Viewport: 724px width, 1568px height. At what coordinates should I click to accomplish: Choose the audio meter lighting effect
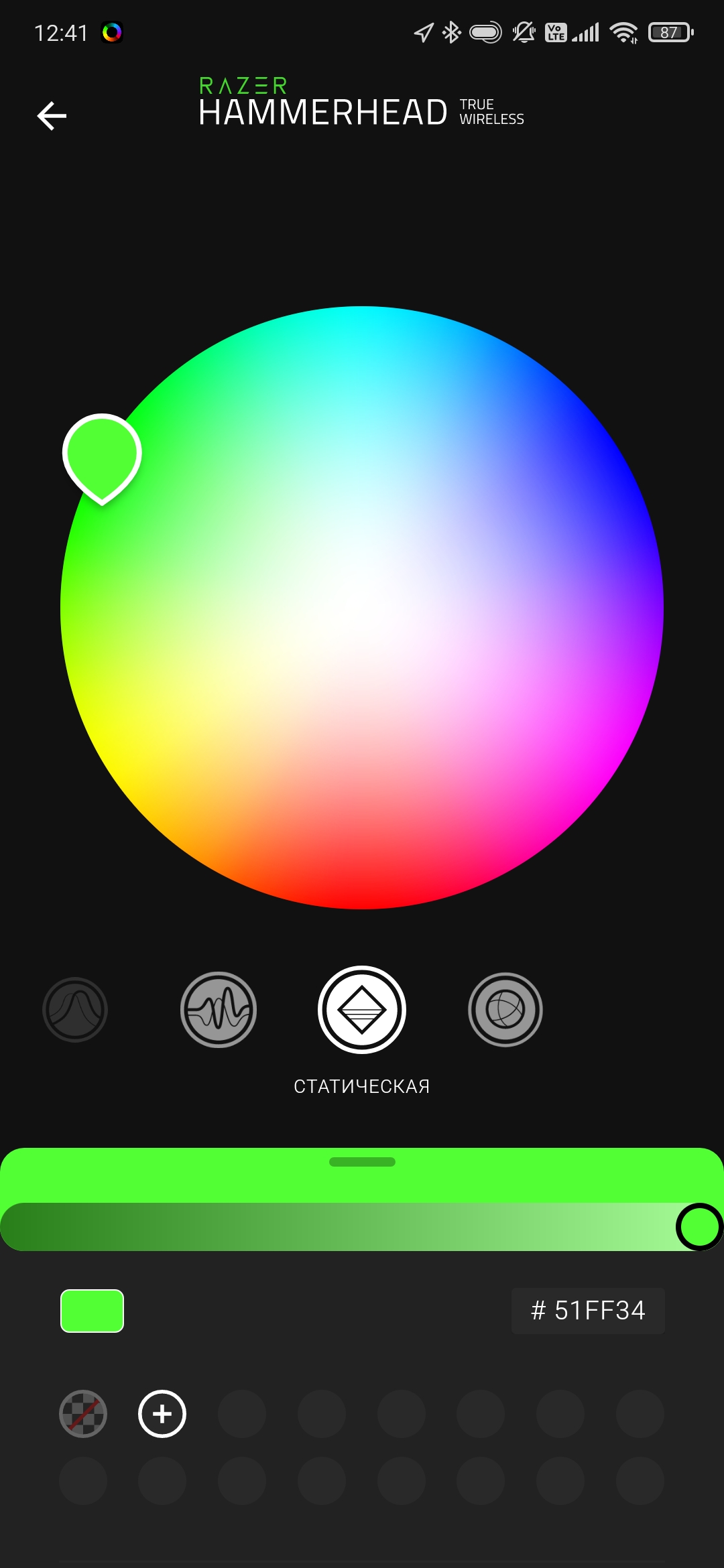219,1009
